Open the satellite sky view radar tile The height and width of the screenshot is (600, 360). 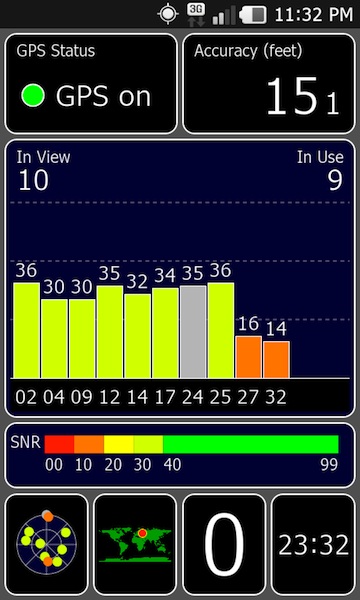(47, 544)
